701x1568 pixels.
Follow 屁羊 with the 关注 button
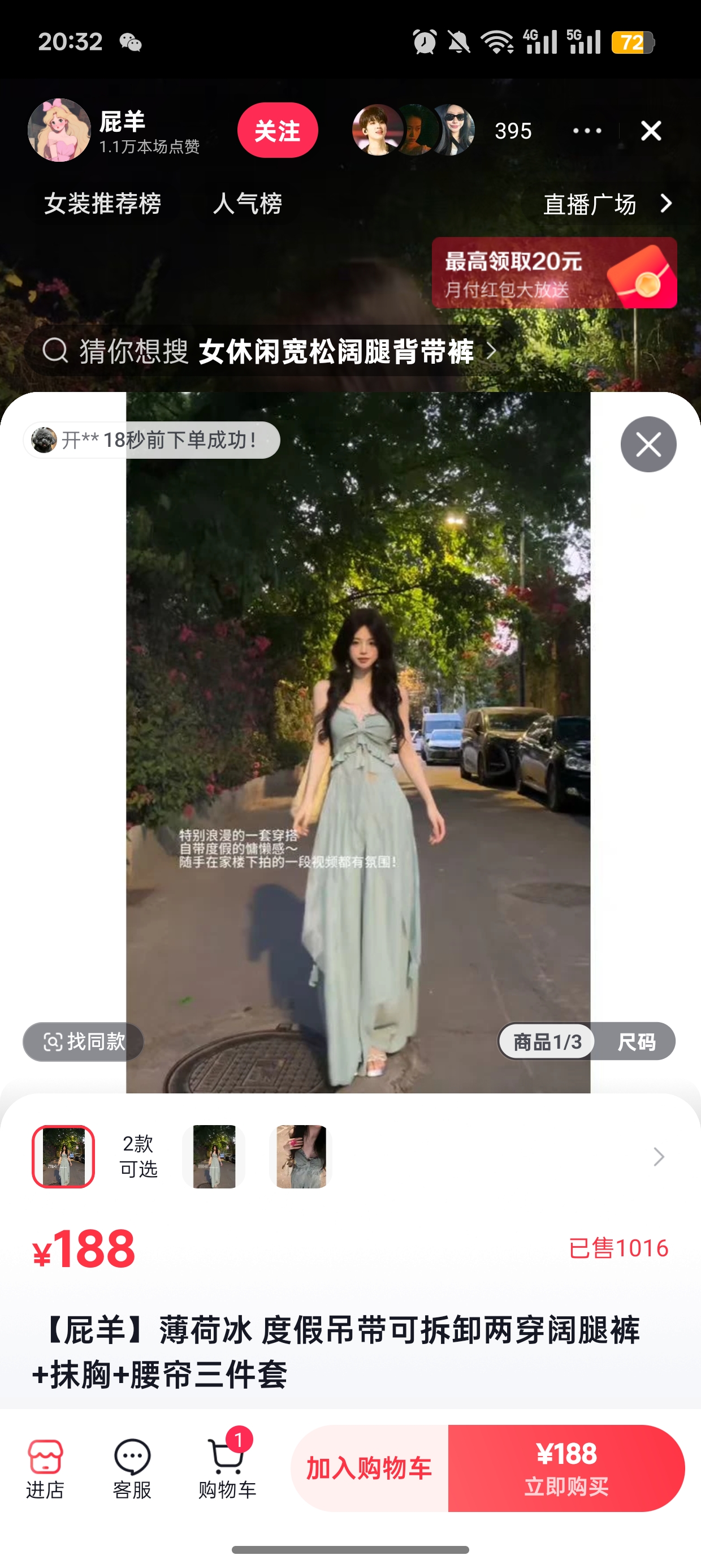pos(278,130)
